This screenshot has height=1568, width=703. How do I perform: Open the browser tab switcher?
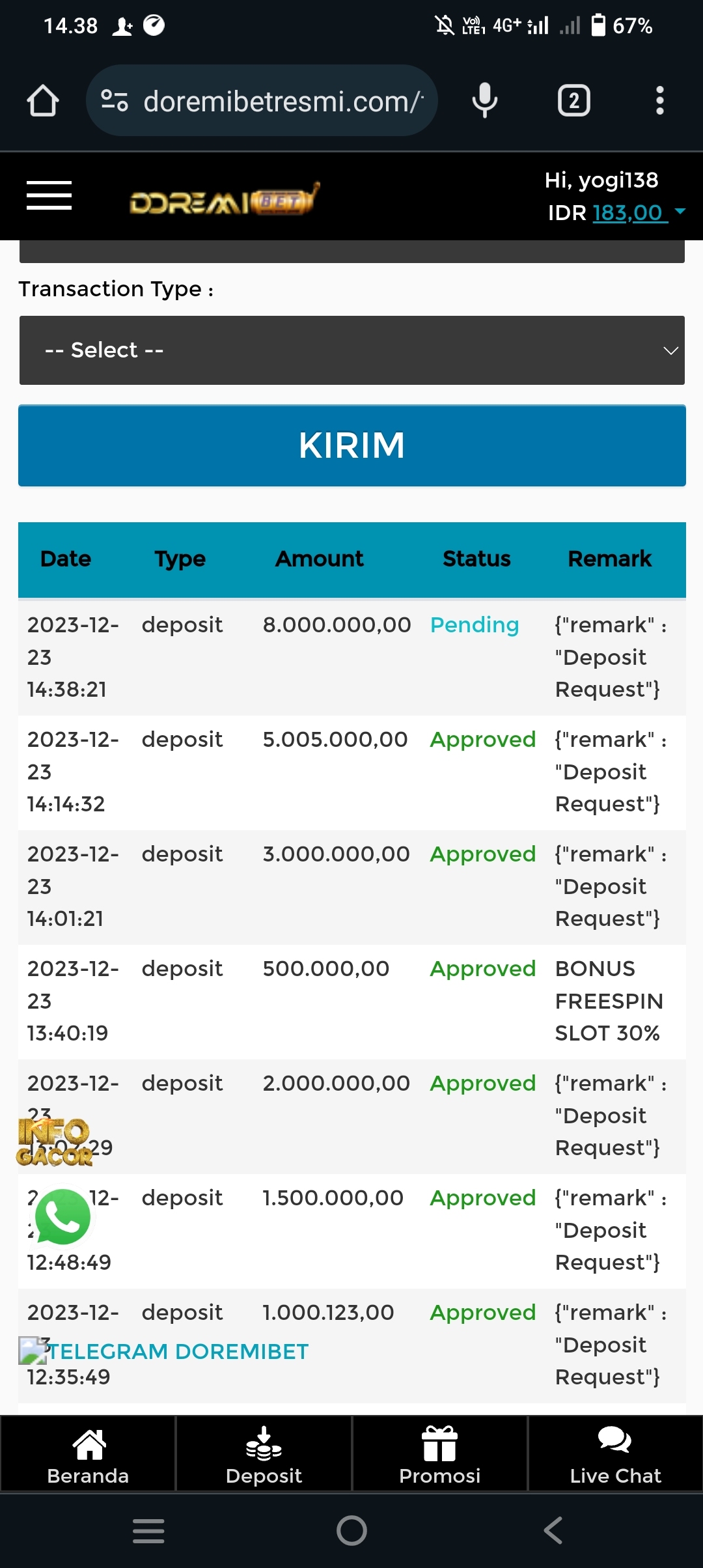(x=573, y=101)
